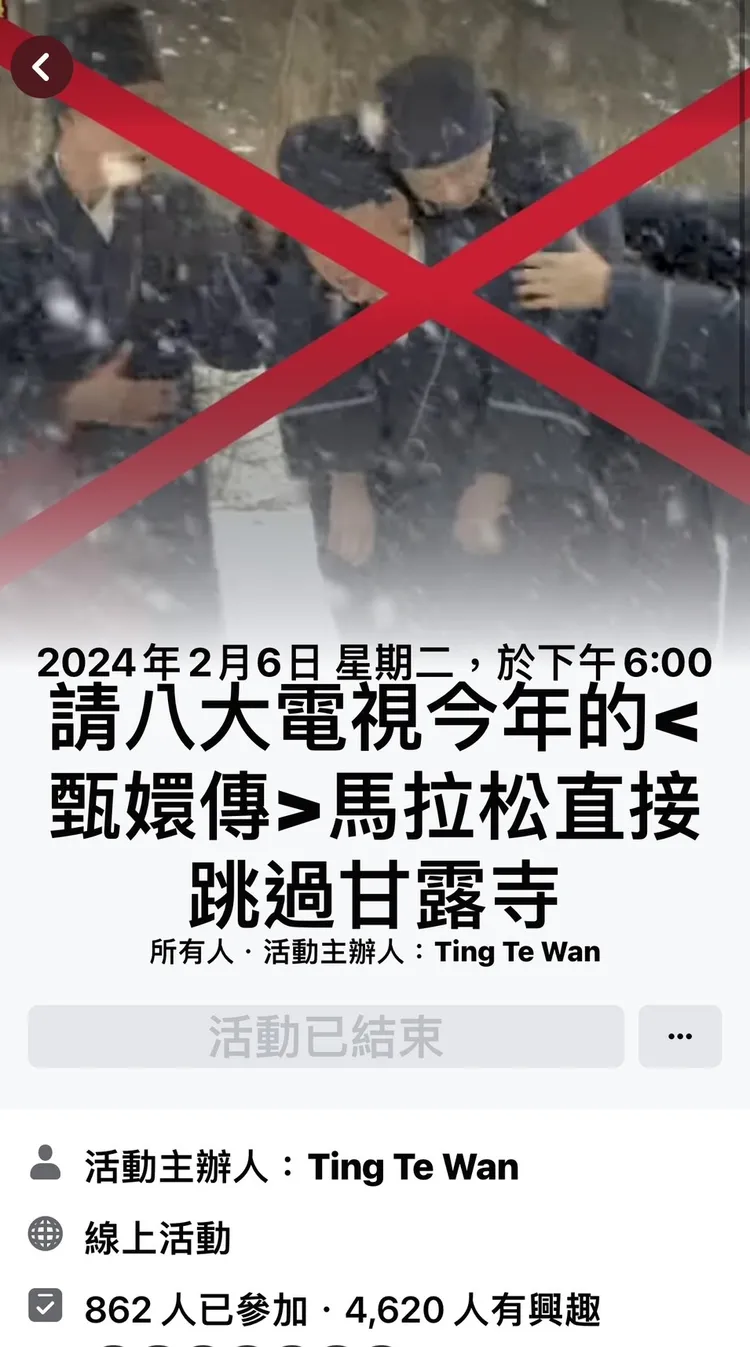Tap 線上活動 to see event location info
The height and width of the screenshot is (1347, 750).
[x=158, y=1236]
